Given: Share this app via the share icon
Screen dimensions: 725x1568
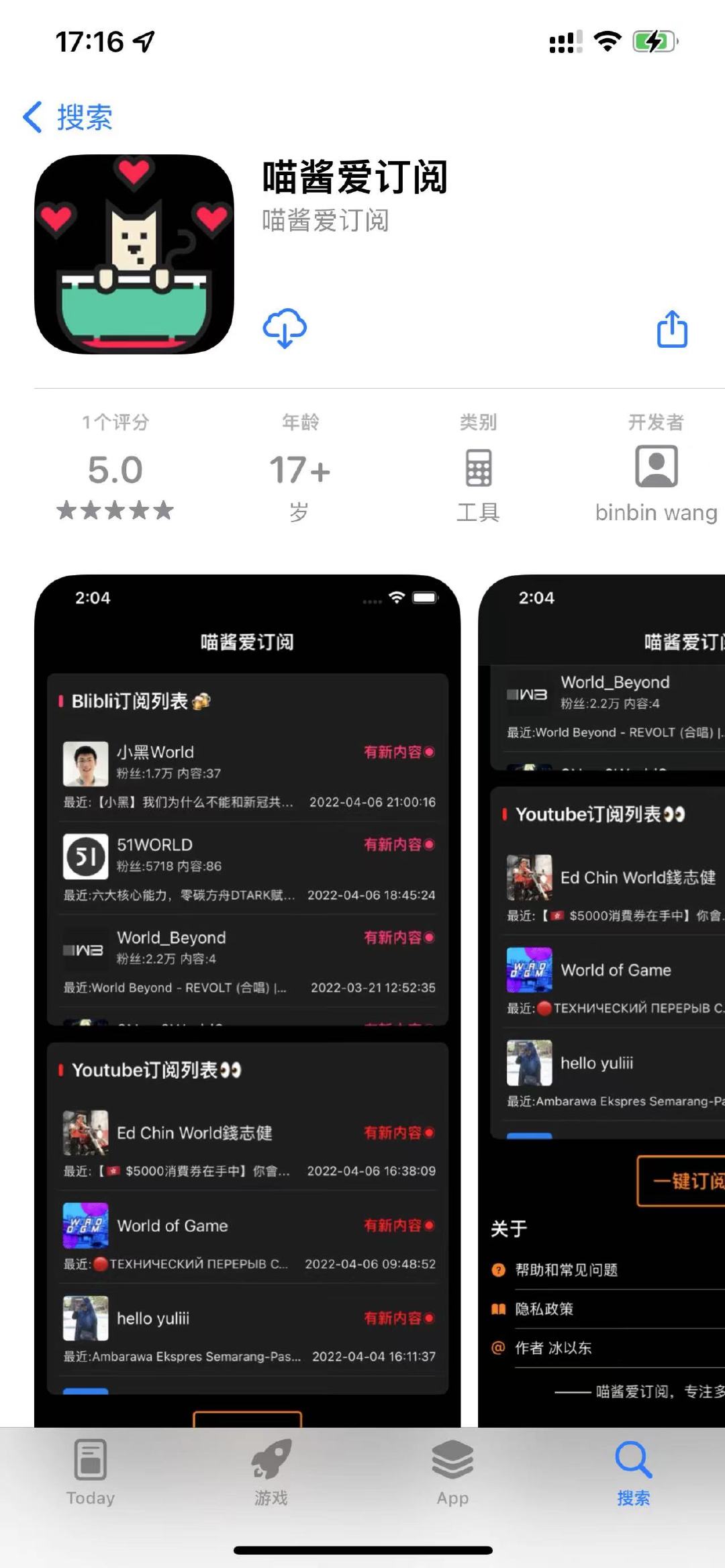Looking at the screenshot, I should 672,328.
